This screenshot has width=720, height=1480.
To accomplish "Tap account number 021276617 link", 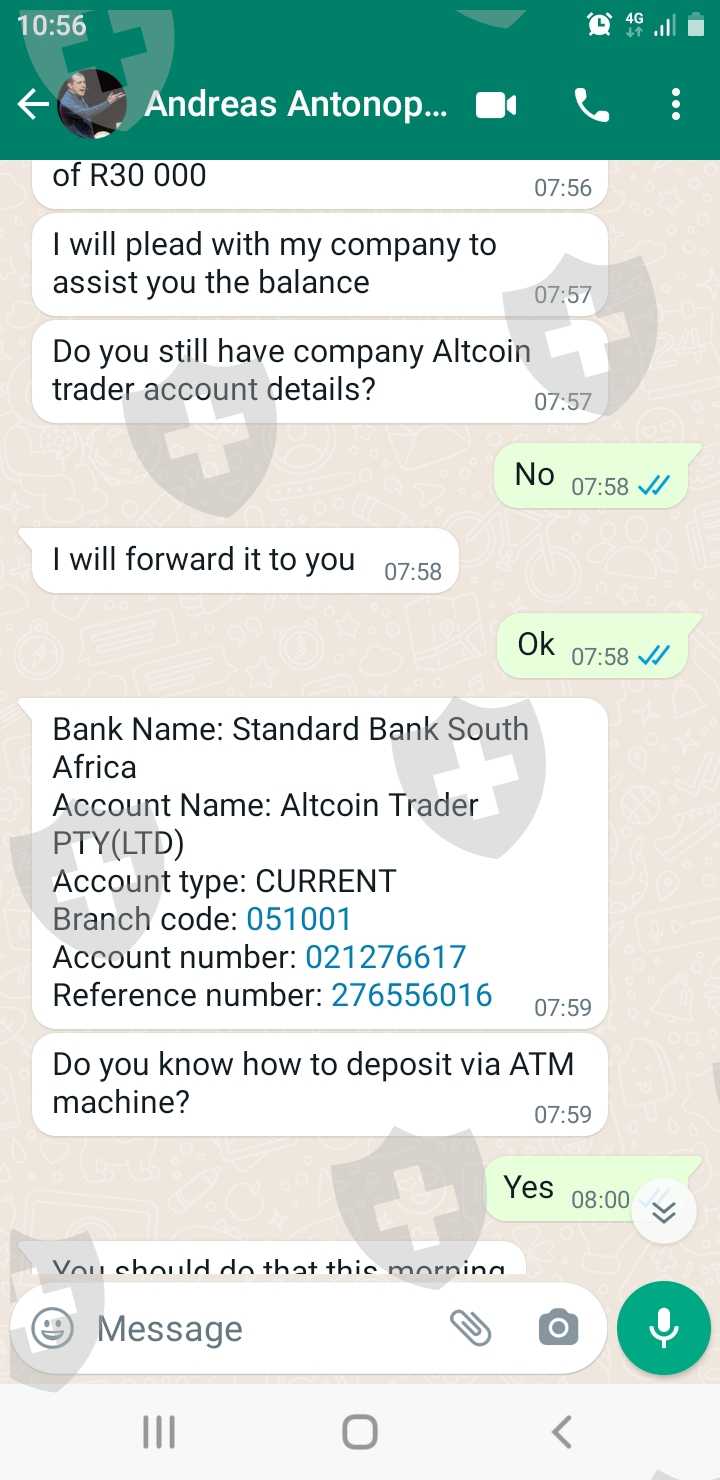I will [x=386, y=957].
